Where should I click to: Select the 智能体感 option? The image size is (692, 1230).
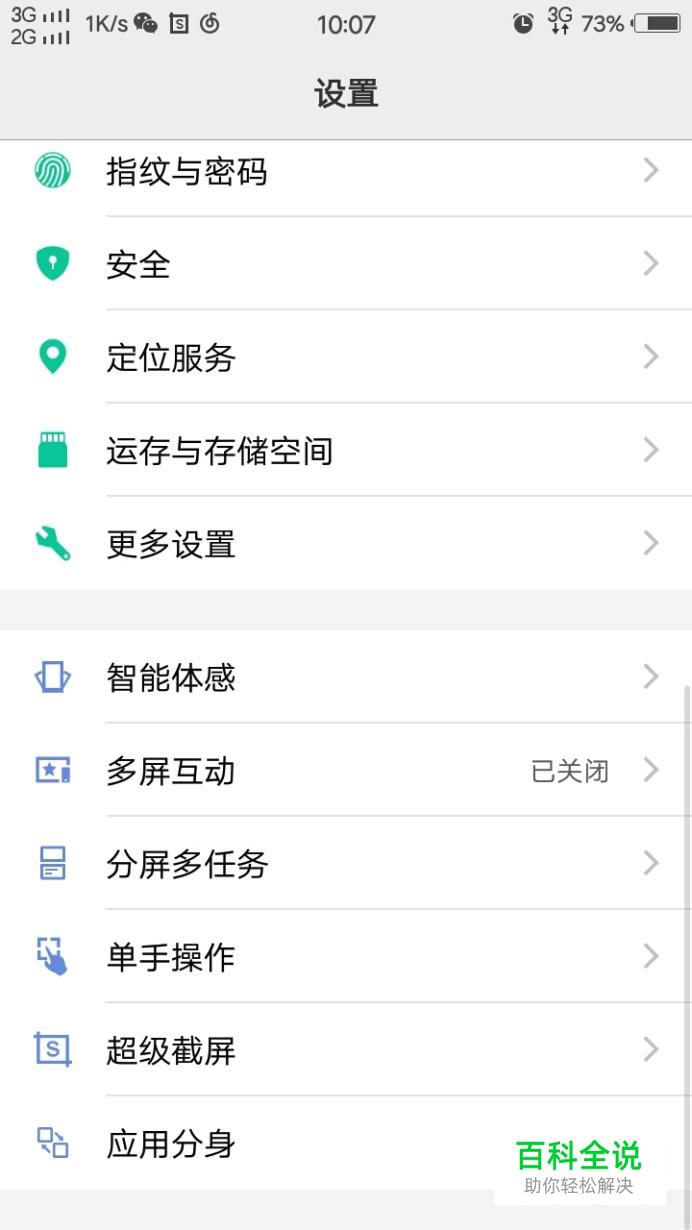170,678
